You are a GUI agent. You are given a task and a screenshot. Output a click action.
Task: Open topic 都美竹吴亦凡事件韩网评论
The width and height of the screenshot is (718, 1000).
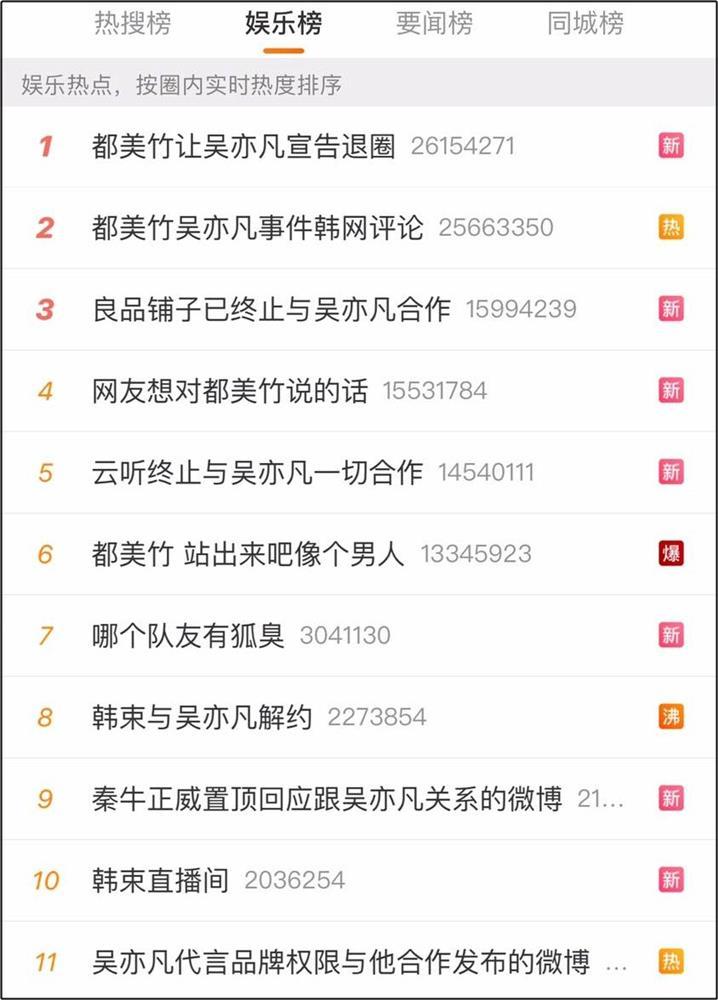[258, 227]
